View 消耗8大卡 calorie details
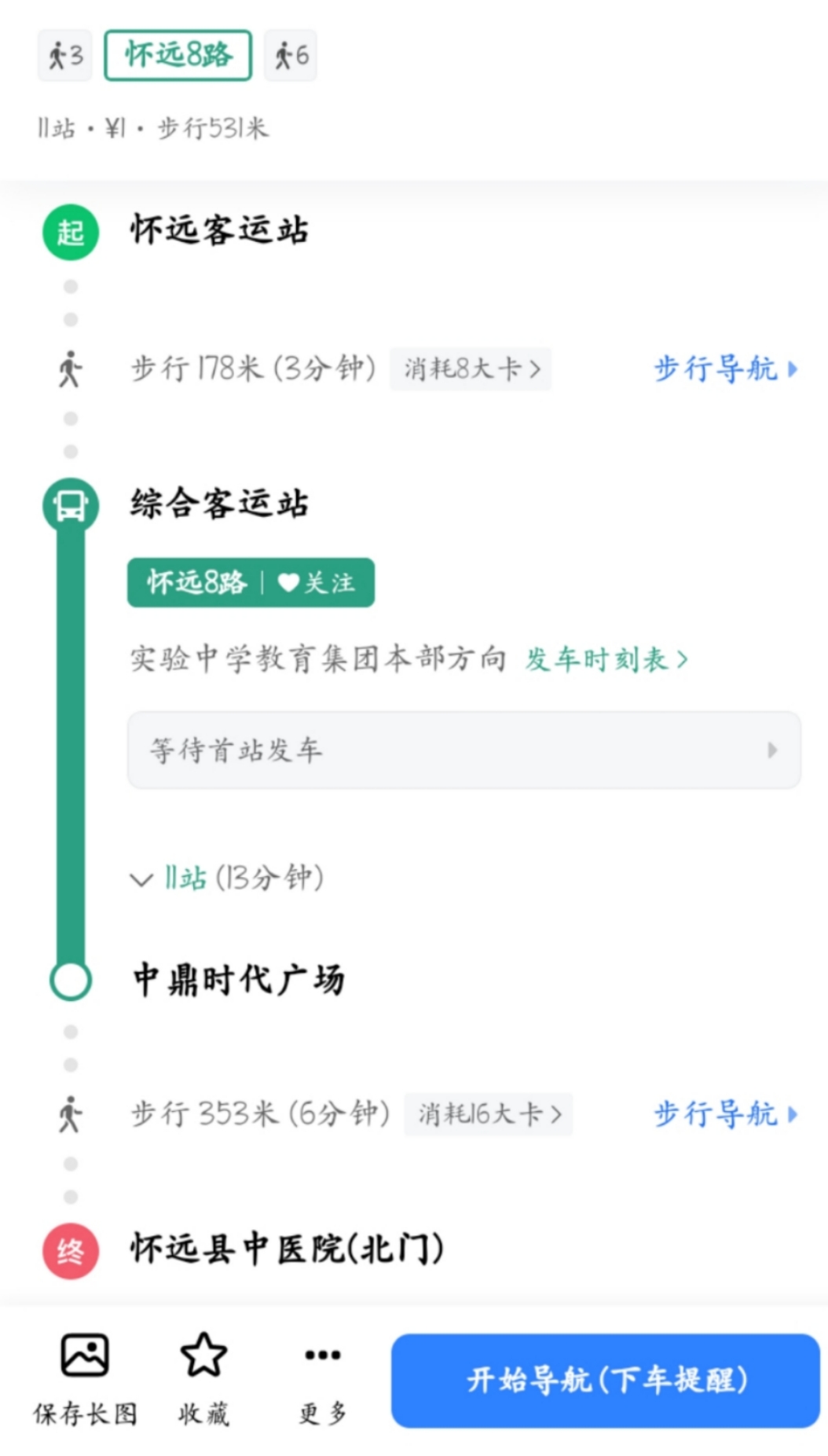The width and height of the screenshot is (828, 1456). click(x=471, y=369)
